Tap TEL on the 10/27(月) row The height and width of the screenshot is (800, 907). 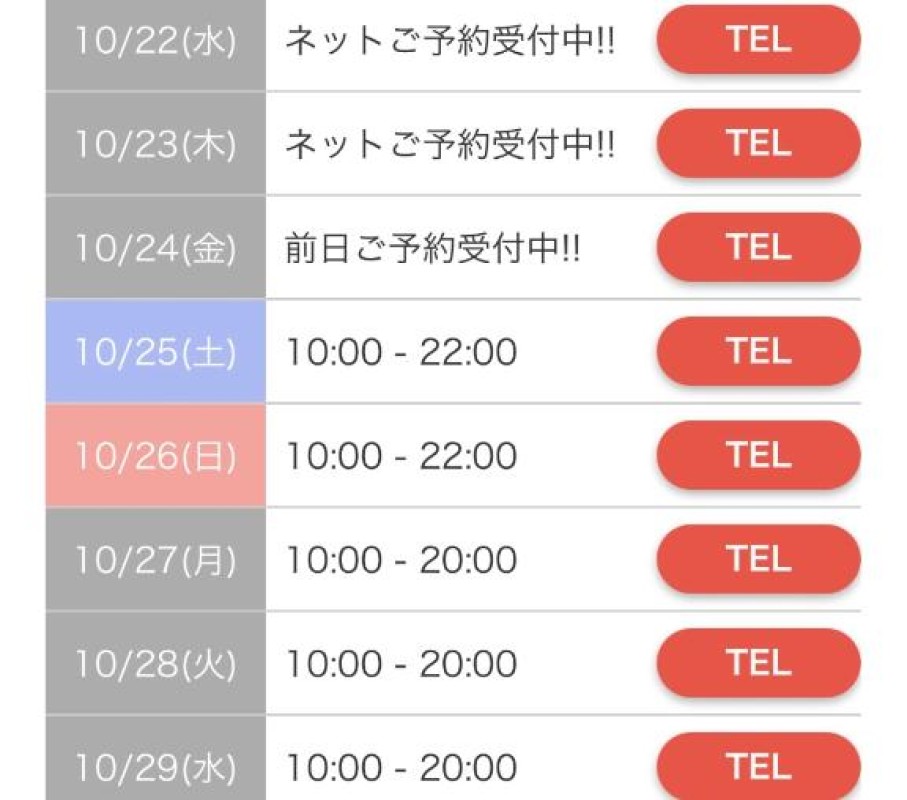coord(758,559)
